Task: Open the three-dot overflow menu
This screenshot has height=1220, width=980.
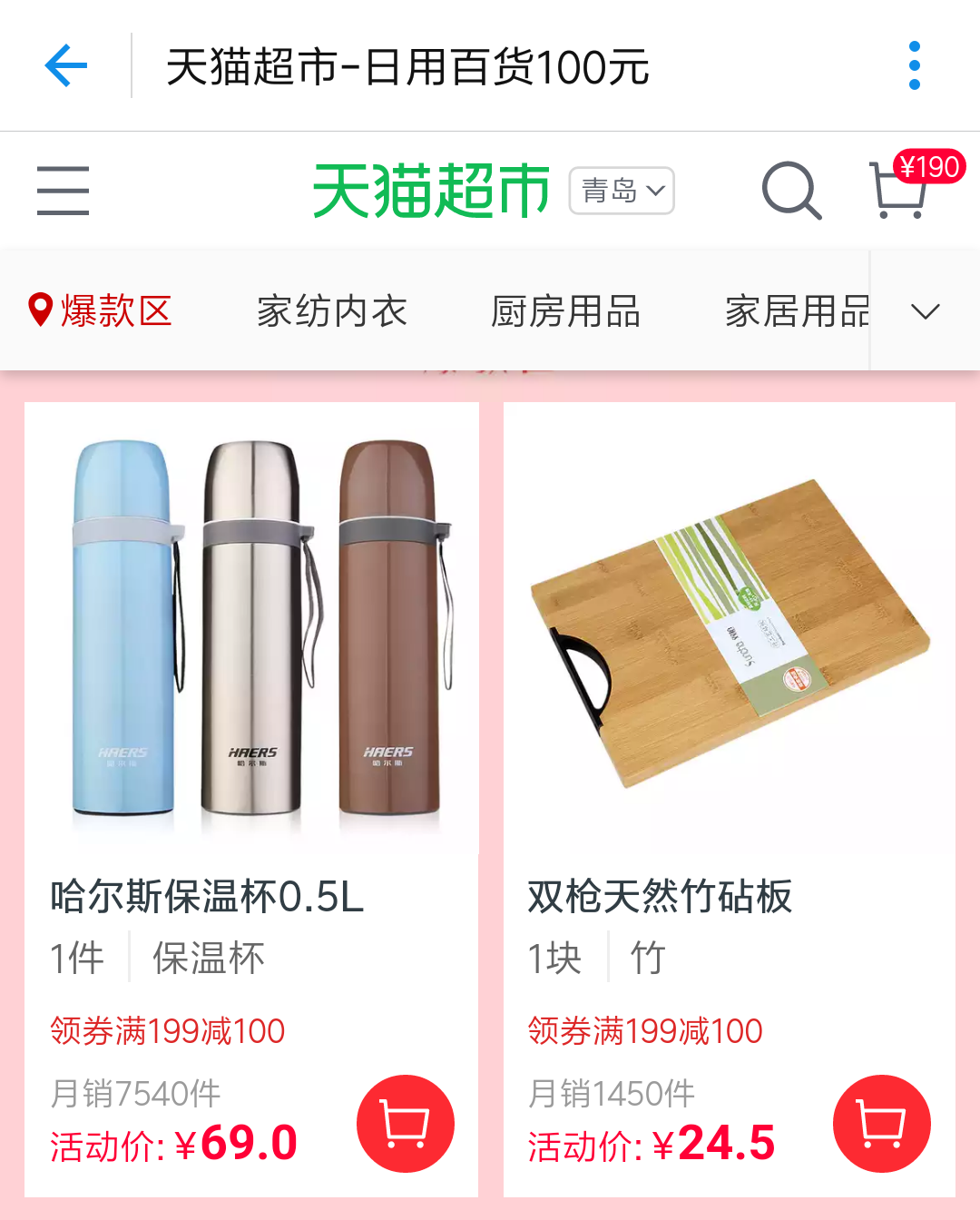Action: coord(914,66)
